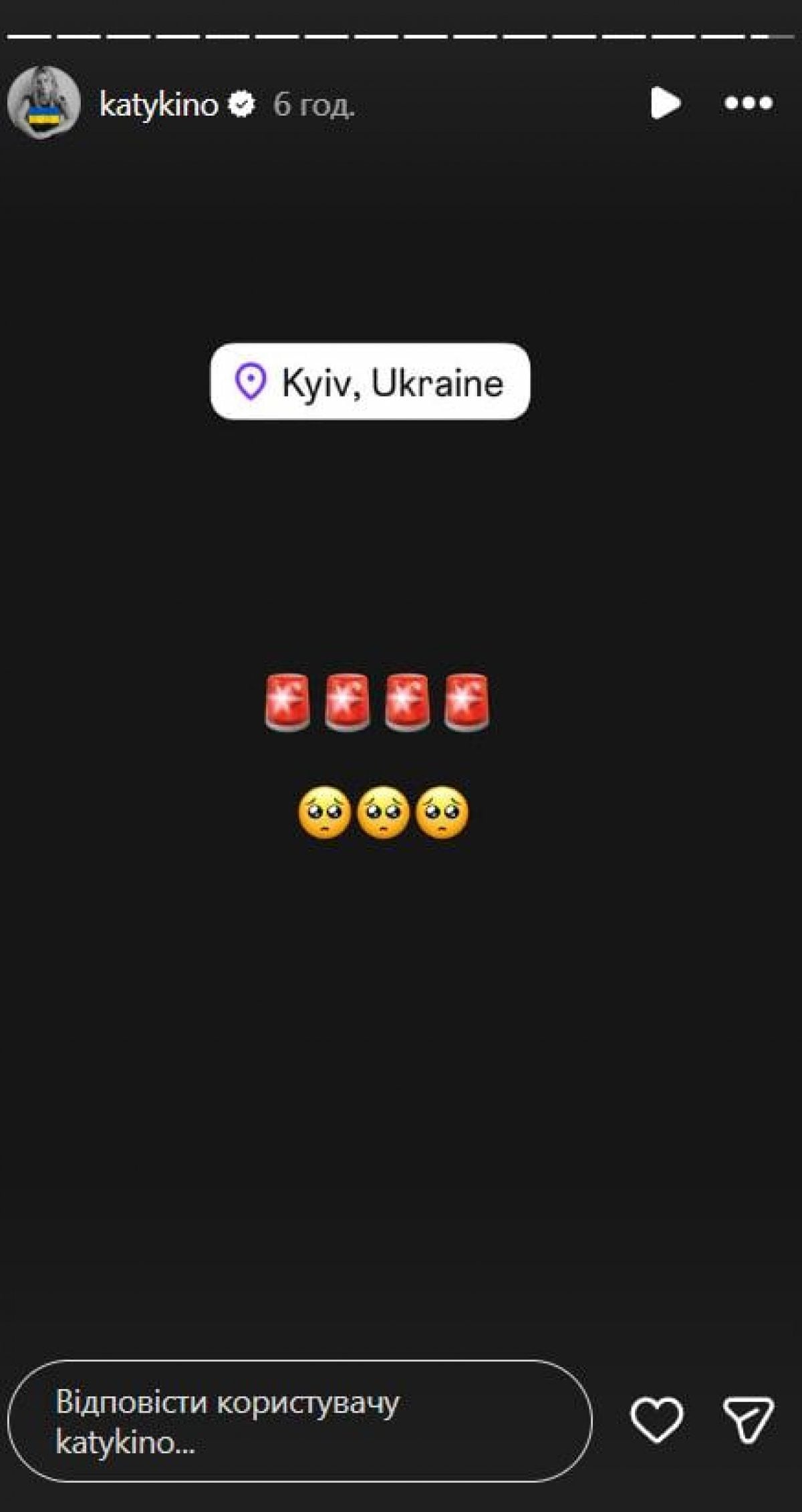Open the Kyiv, Ukraine location sticker
The width and height of the screenshot is (802, 1512).
click(x=370, y=382)
